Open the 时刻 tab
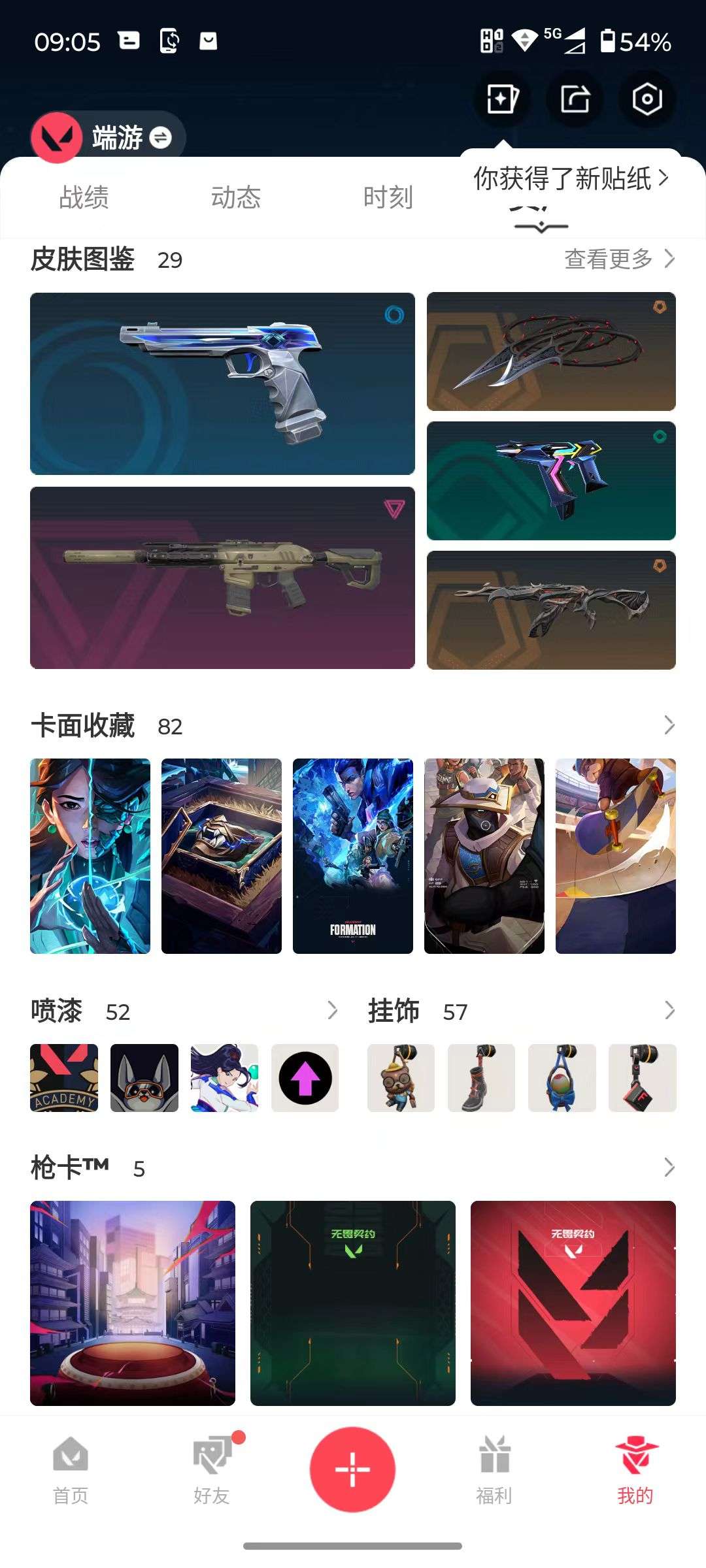 coord(388,197)
